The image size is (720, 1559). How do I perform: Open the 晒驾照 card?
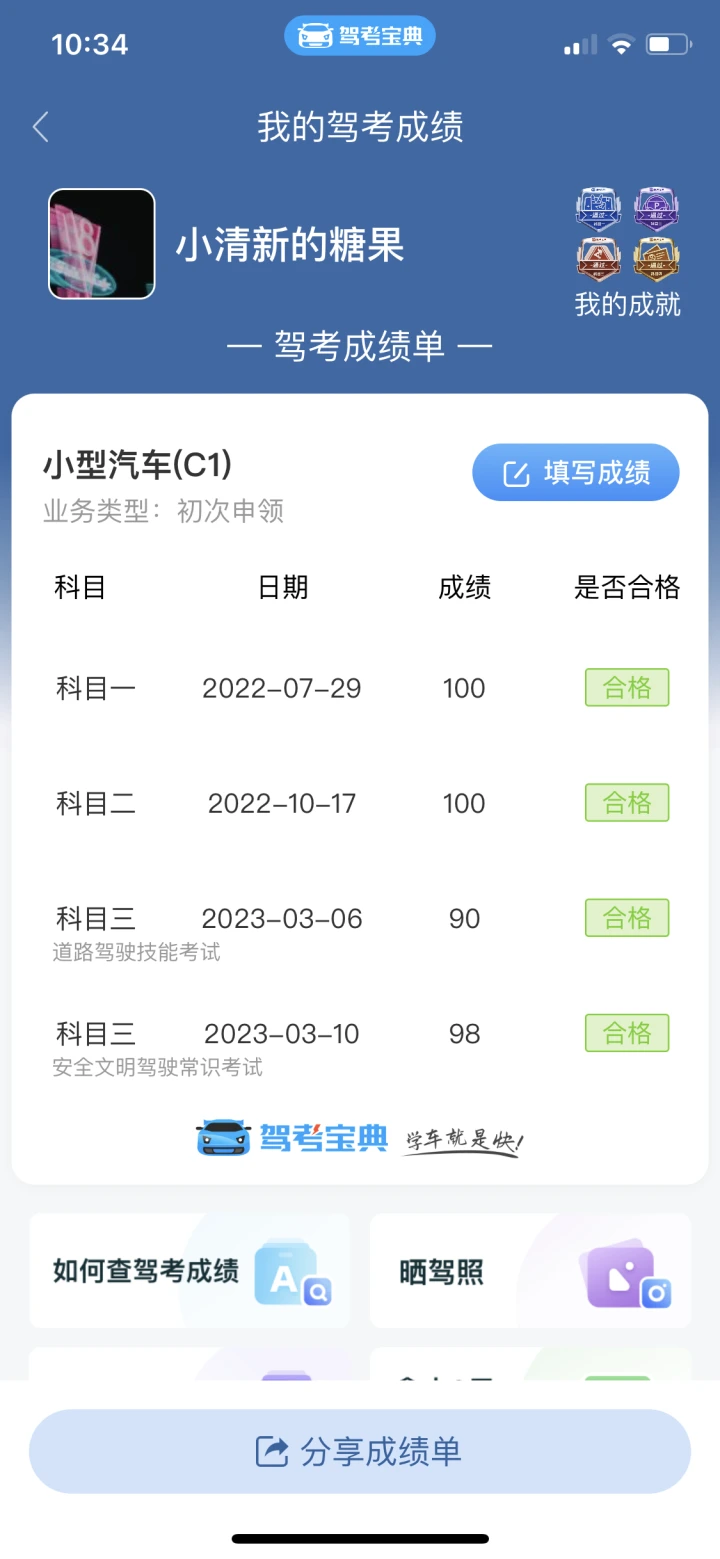[531, 1271]
